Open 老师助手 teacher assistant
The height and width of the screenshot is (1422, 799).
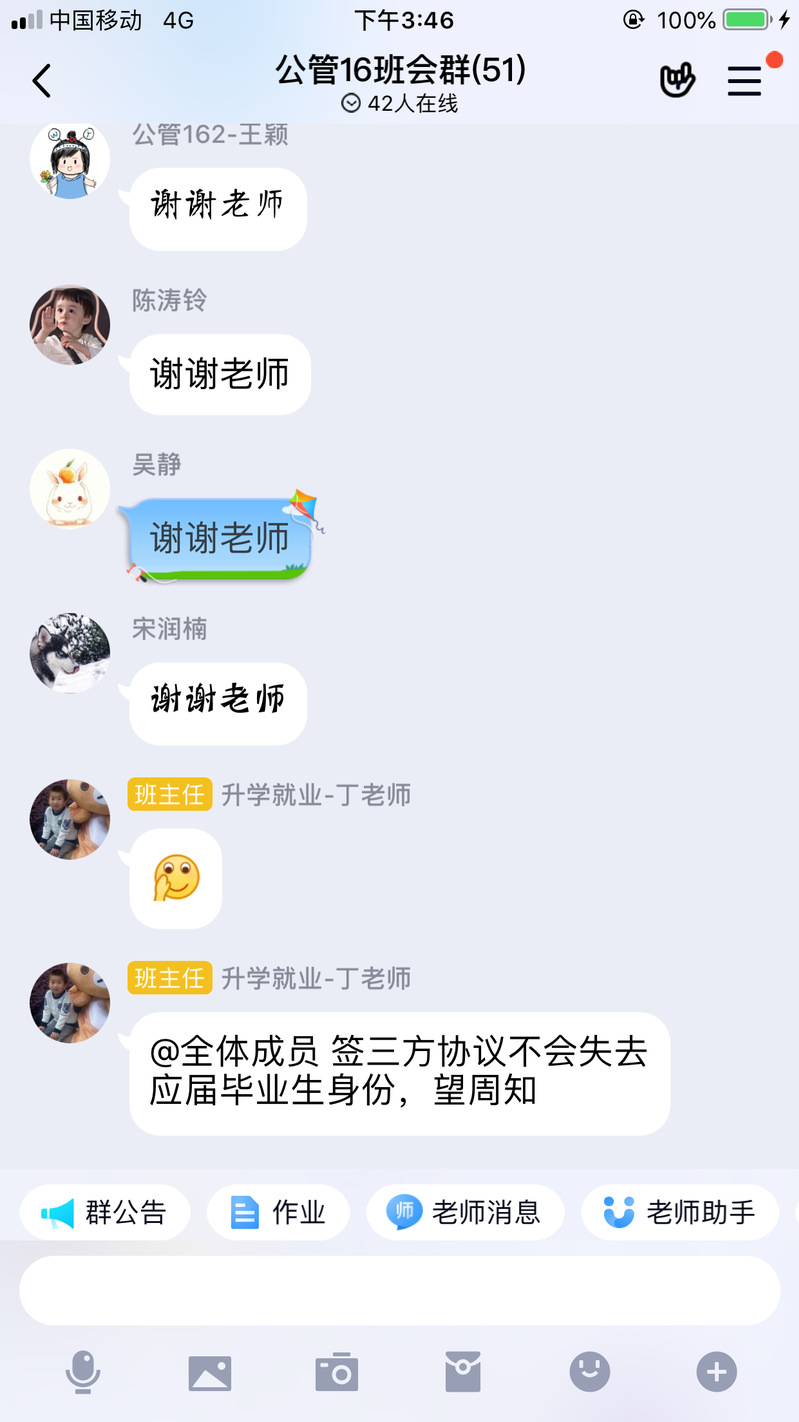click(x=680, y=1213)
